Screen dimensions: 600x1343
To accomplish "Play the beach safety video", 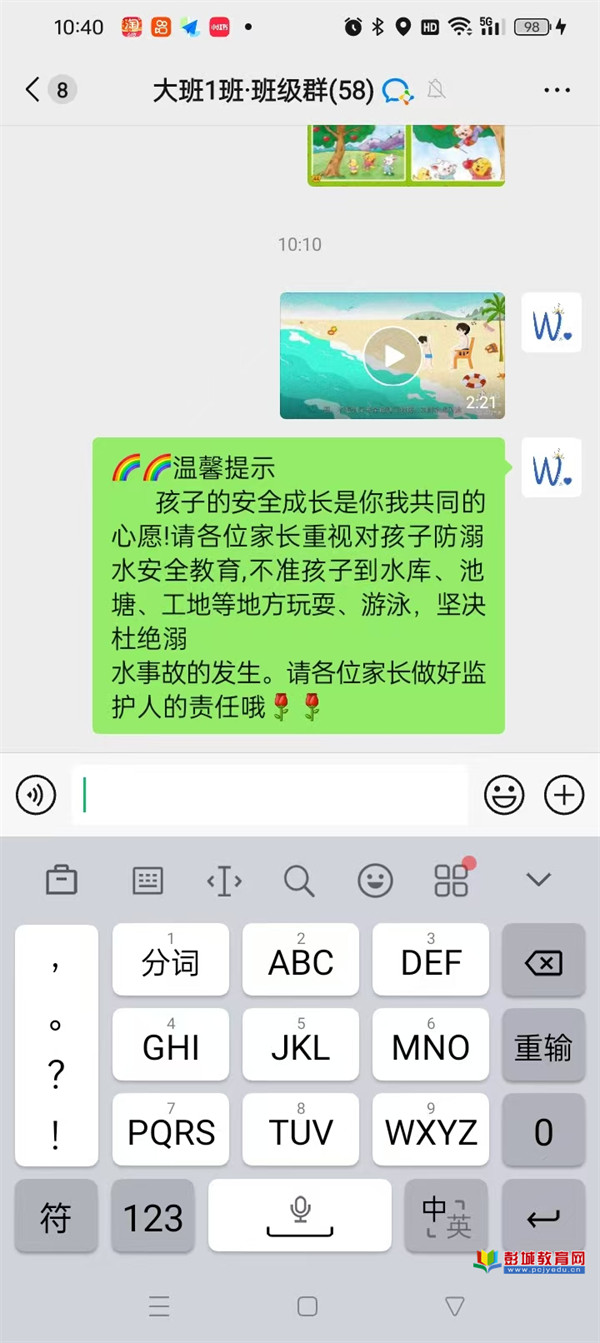I will point(392,355).
